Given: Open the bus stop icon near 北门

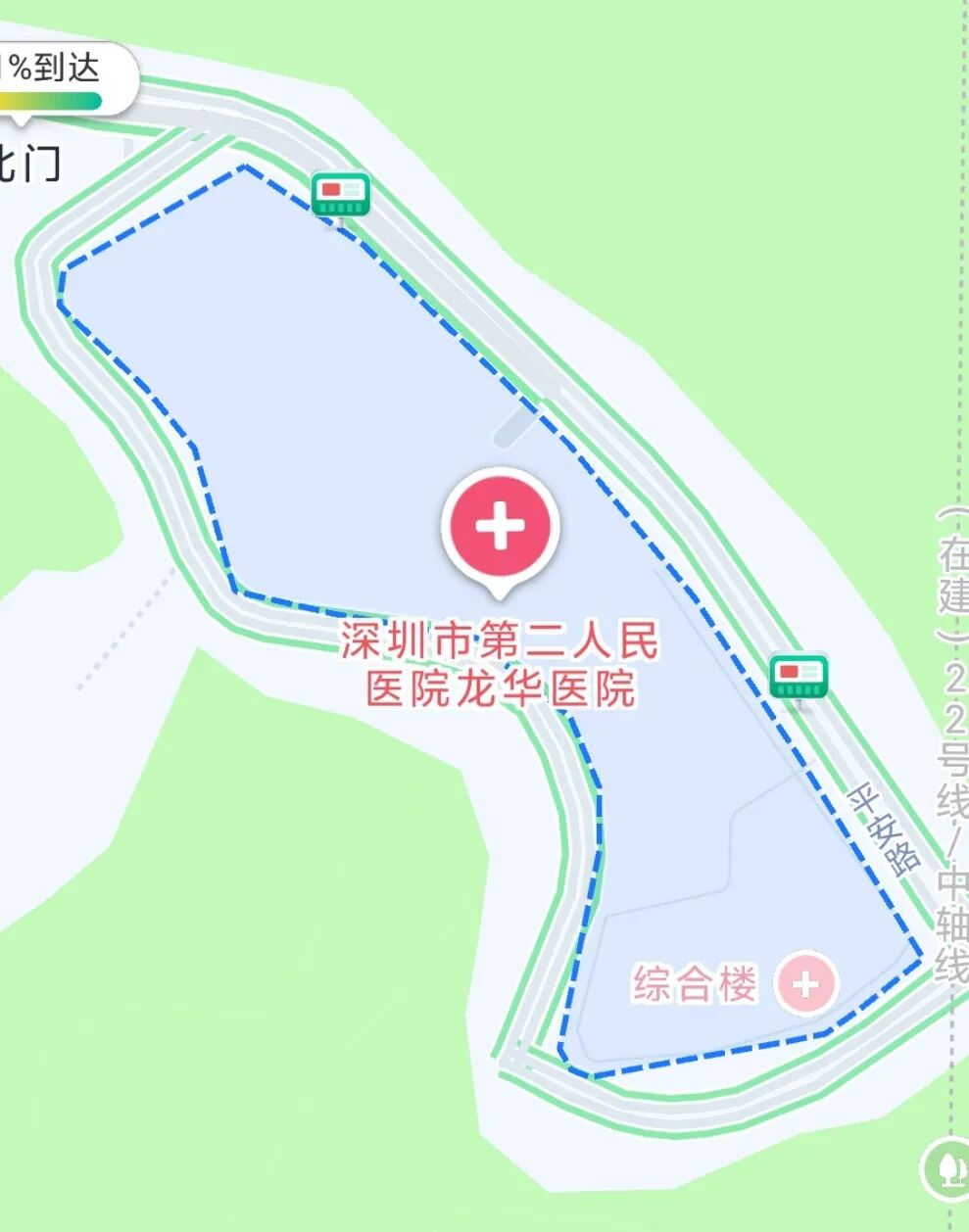Looking at the screenshot, I should pyautogui.click(x=341, y=194).
